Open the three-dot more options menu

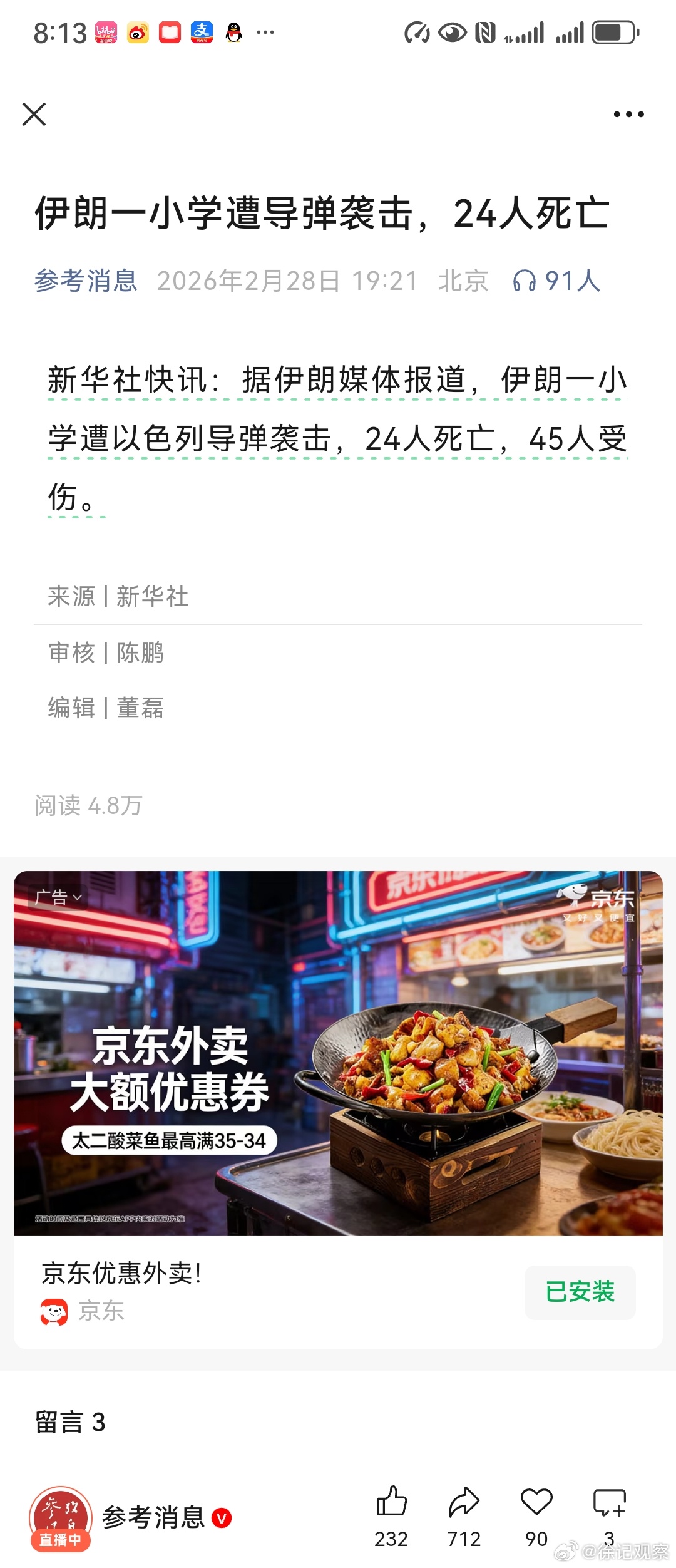pos(628,114)
